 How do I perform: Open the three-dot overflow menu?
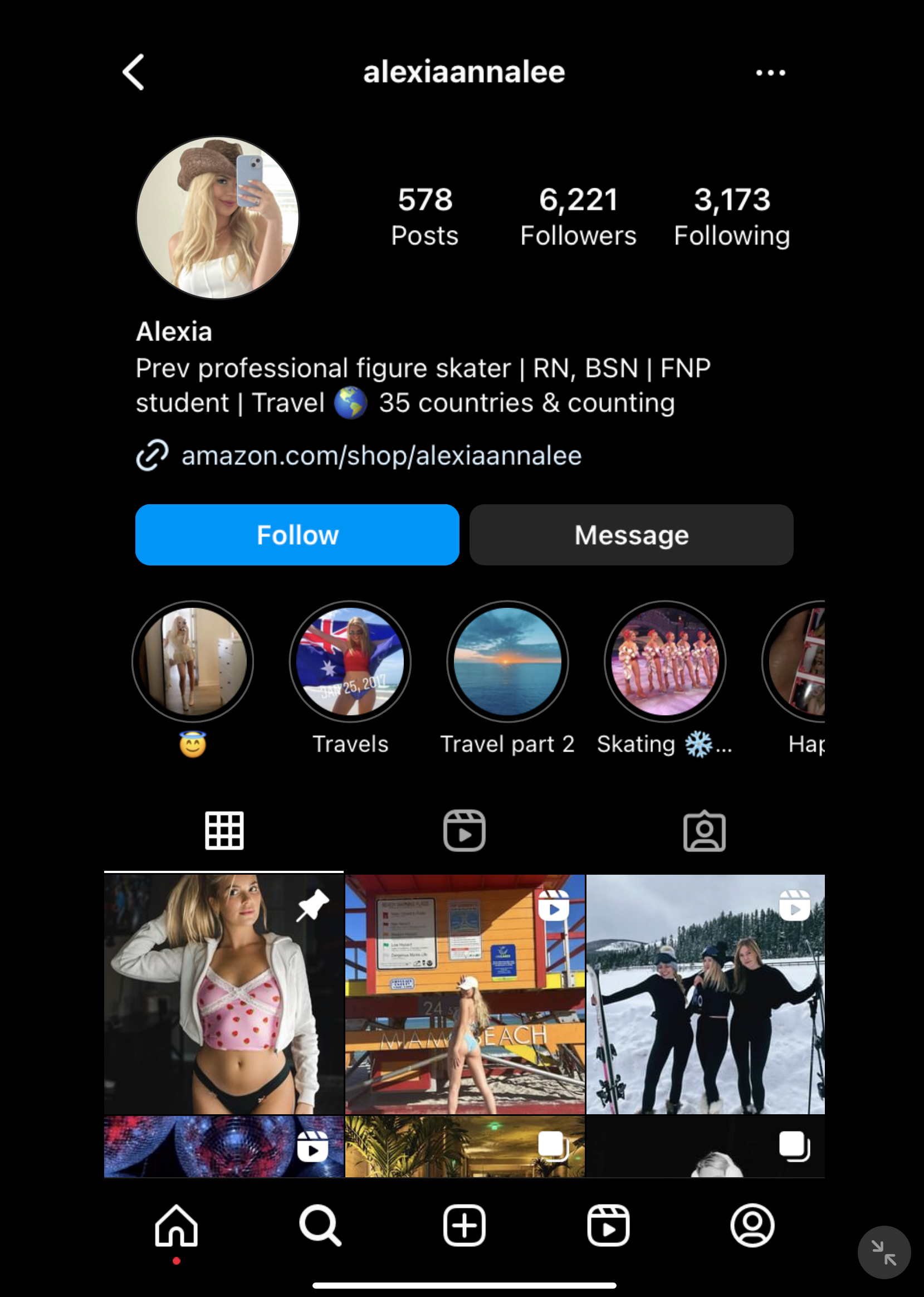pos(770,73)
